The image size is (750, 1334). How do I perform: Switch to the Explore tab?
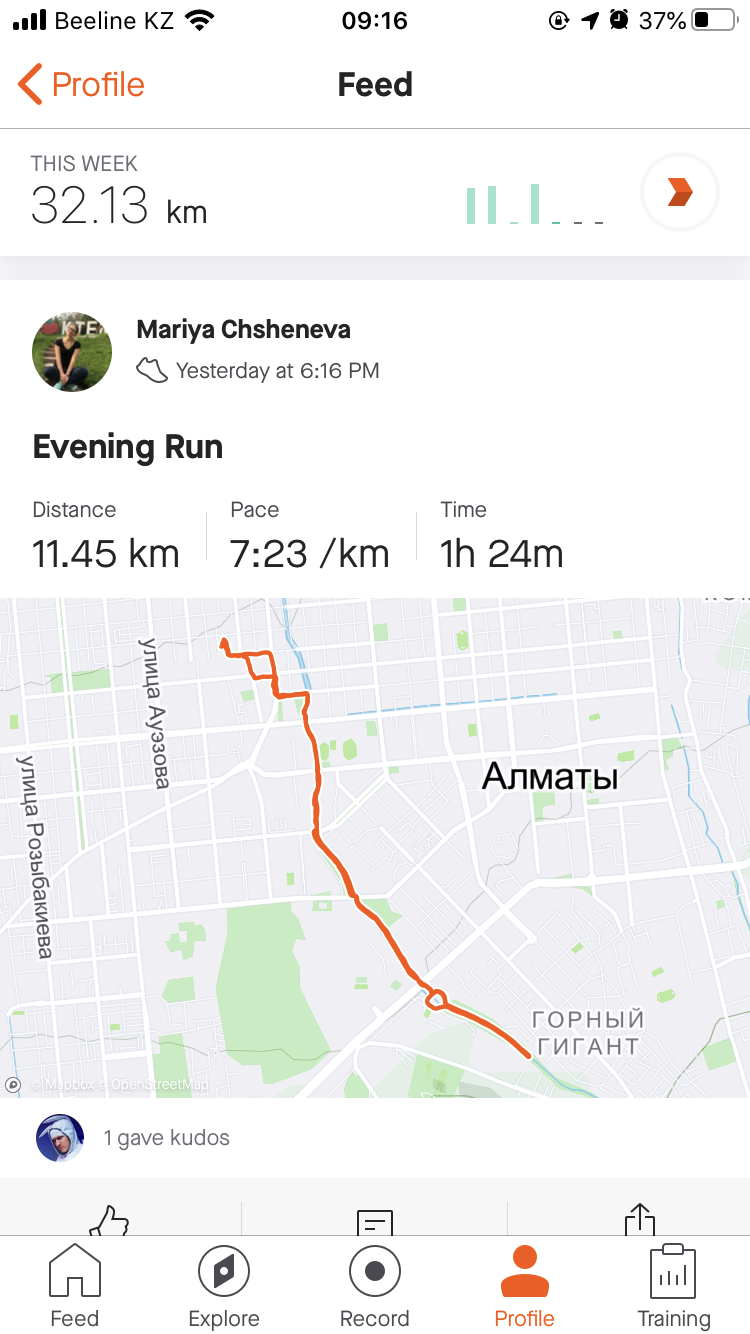224,1286
